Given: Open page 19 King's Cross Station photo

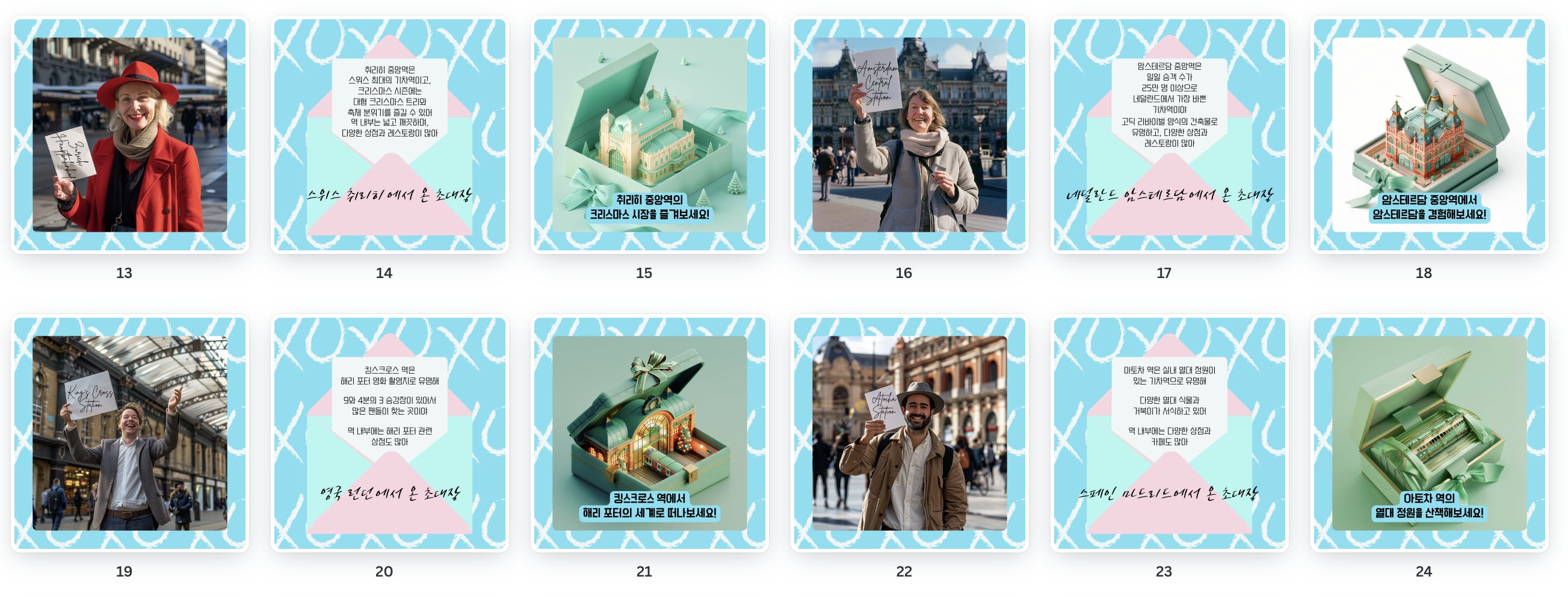Looking at the screenshot, I should [x=129, y=433].
